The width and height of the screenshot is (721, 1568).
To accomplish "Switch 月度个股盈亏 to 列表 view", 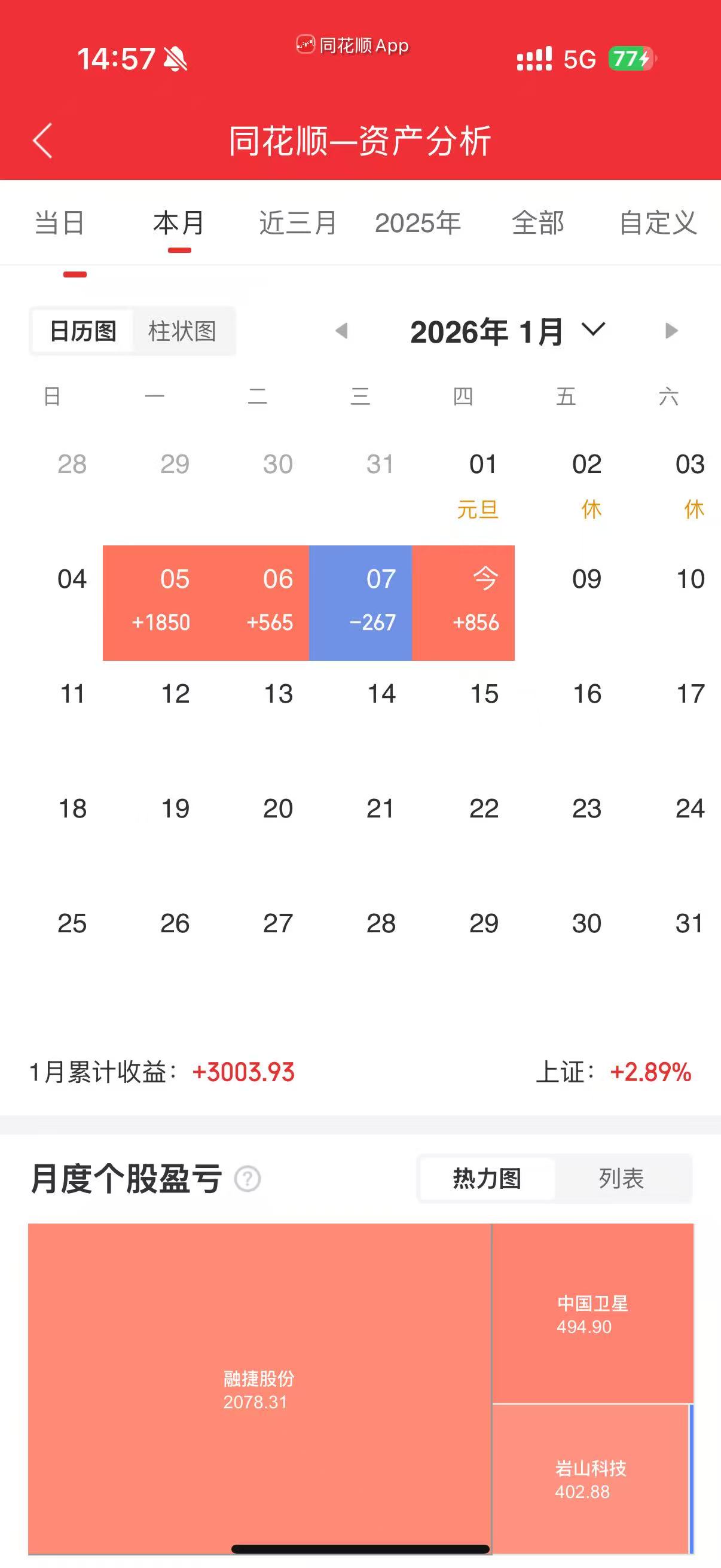I will (x=621, y=1179).
